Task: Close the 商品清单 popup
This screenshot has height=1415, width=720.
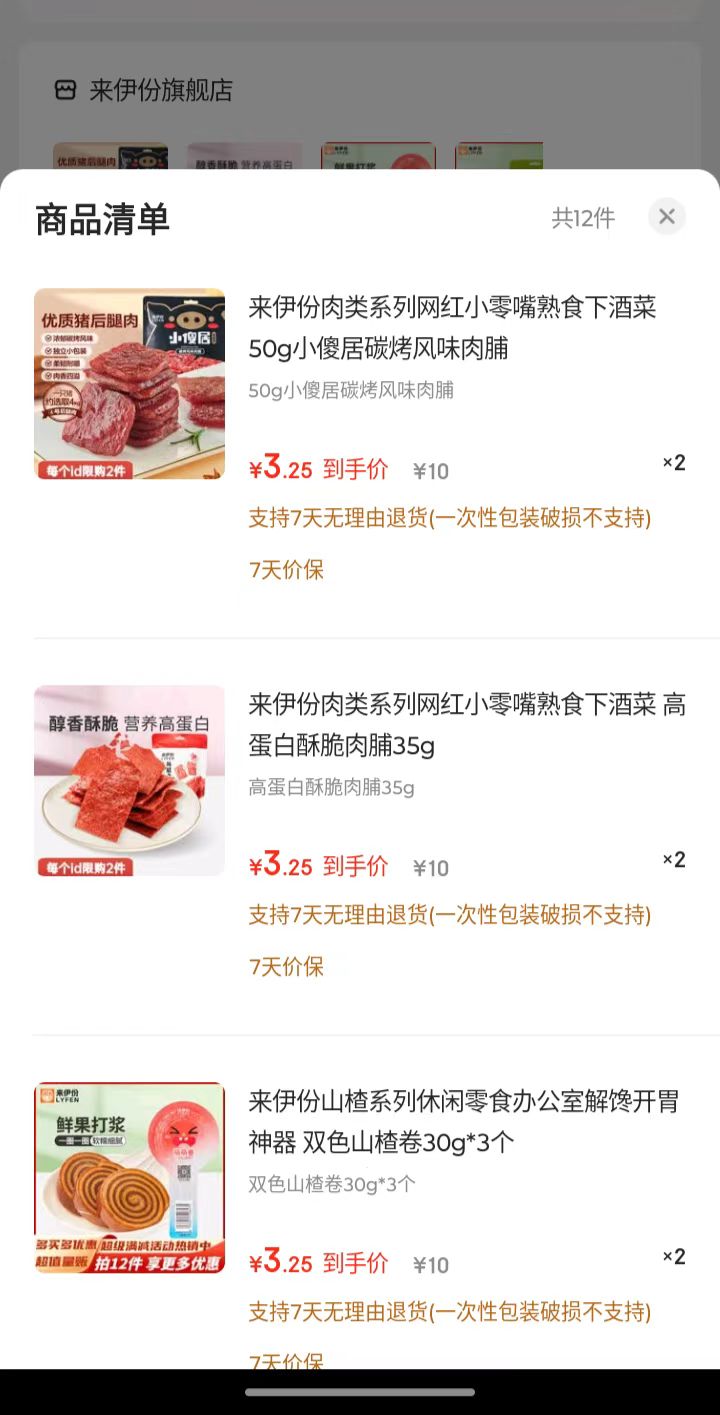Action: (667, 216)
